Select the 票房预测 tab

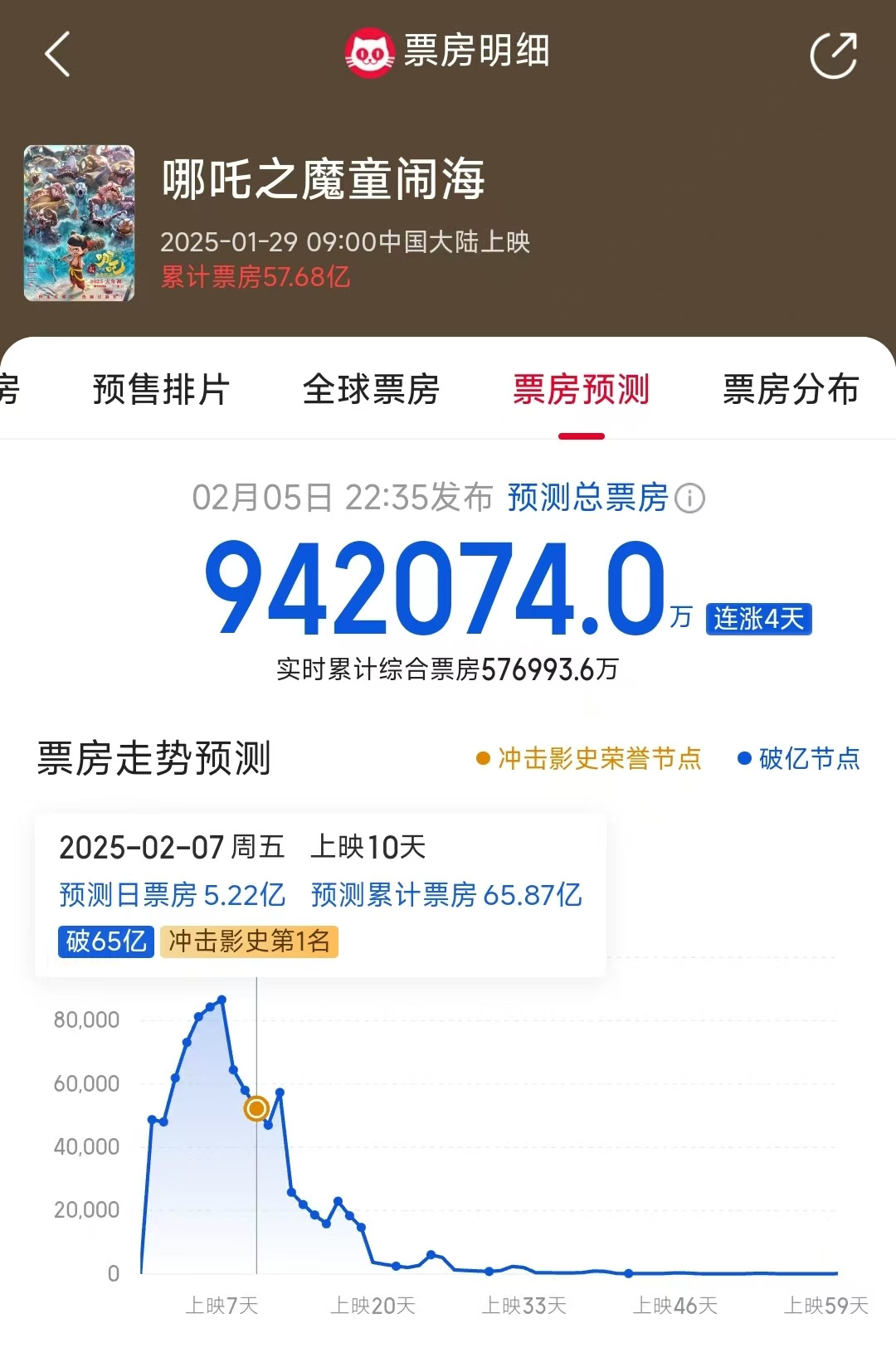coord(581,389)
